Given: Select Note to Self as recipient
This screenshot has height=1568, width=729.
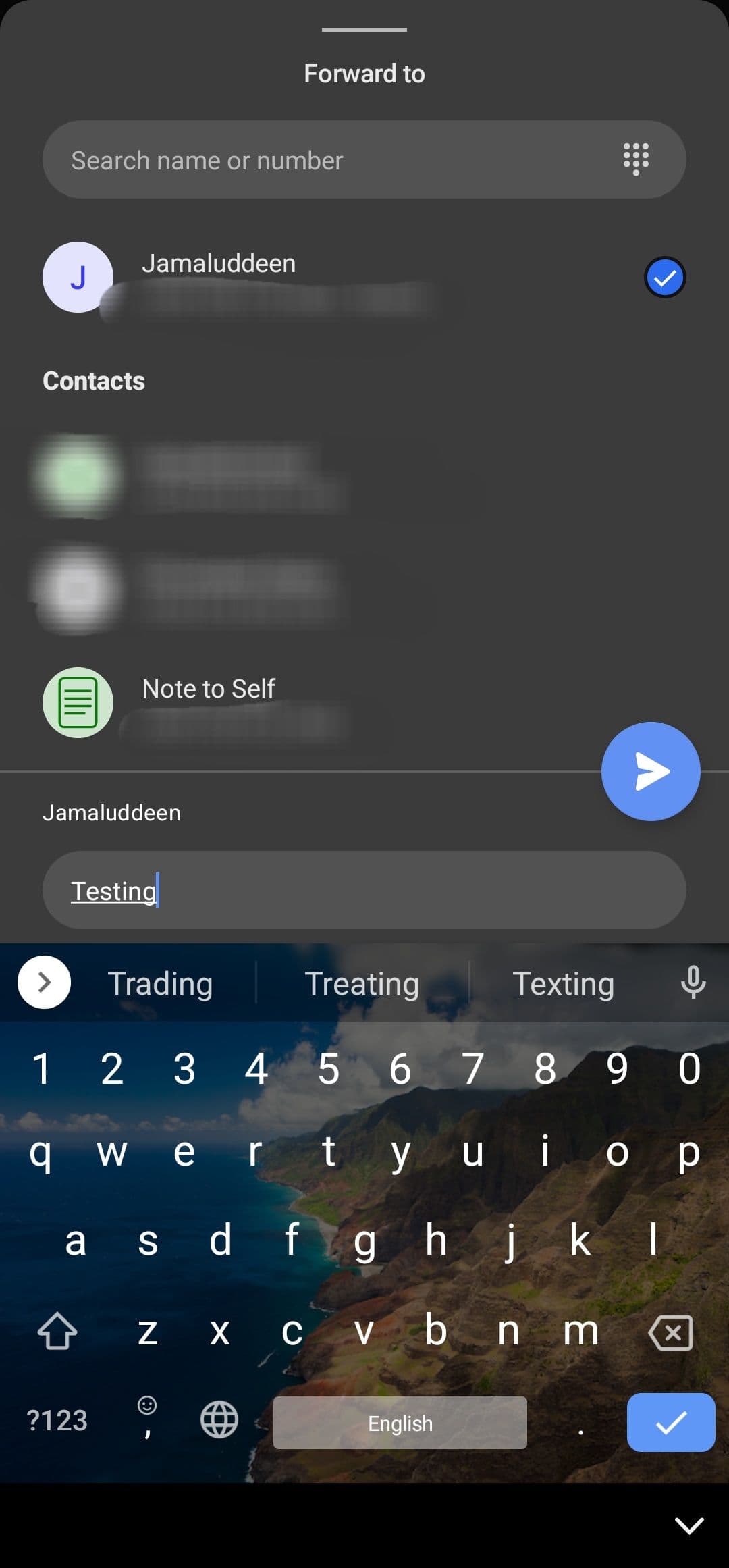Looking at the screenshot, I should click(x=209, y=701).
